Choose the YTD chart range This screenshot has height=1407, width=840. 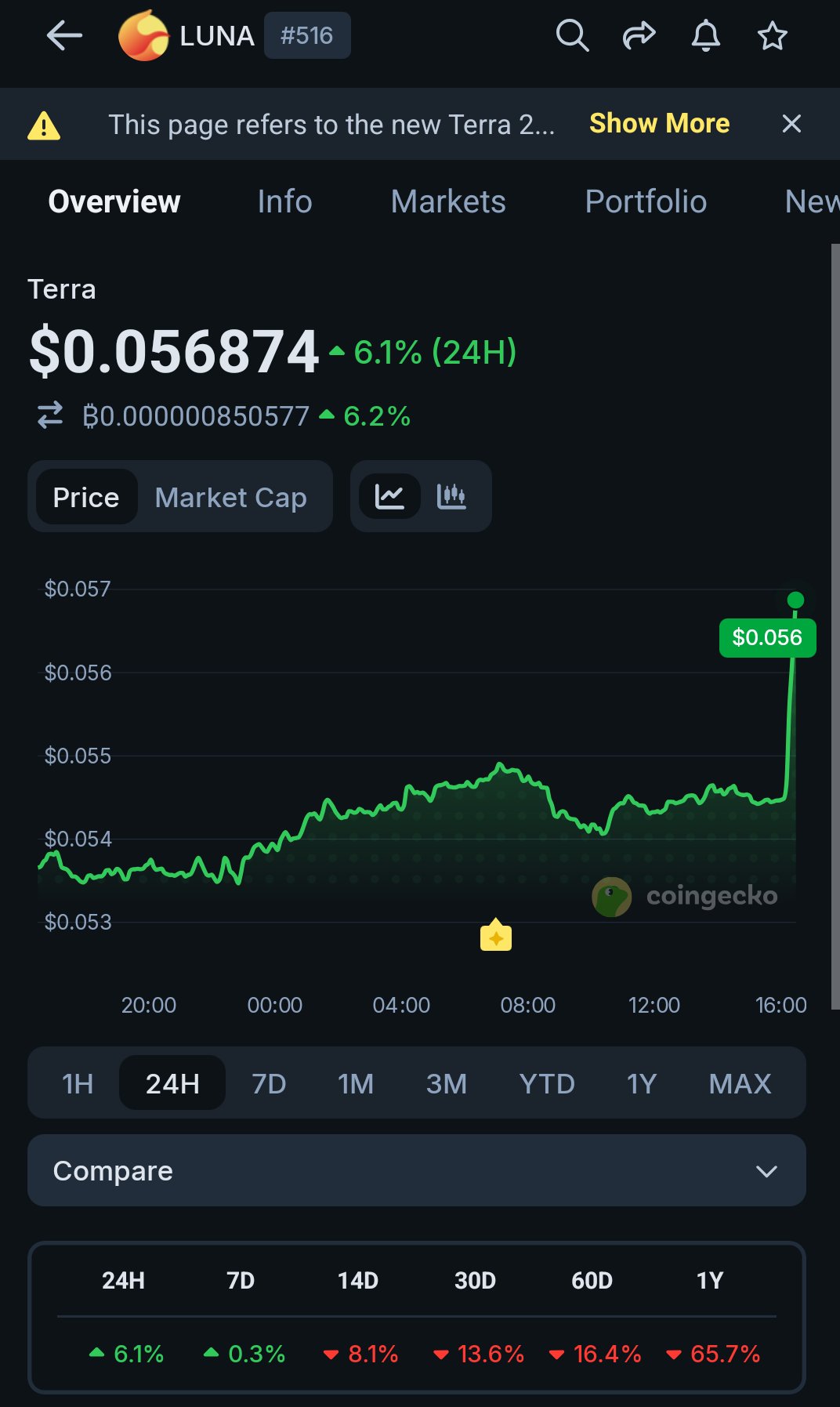point(547,1083)
